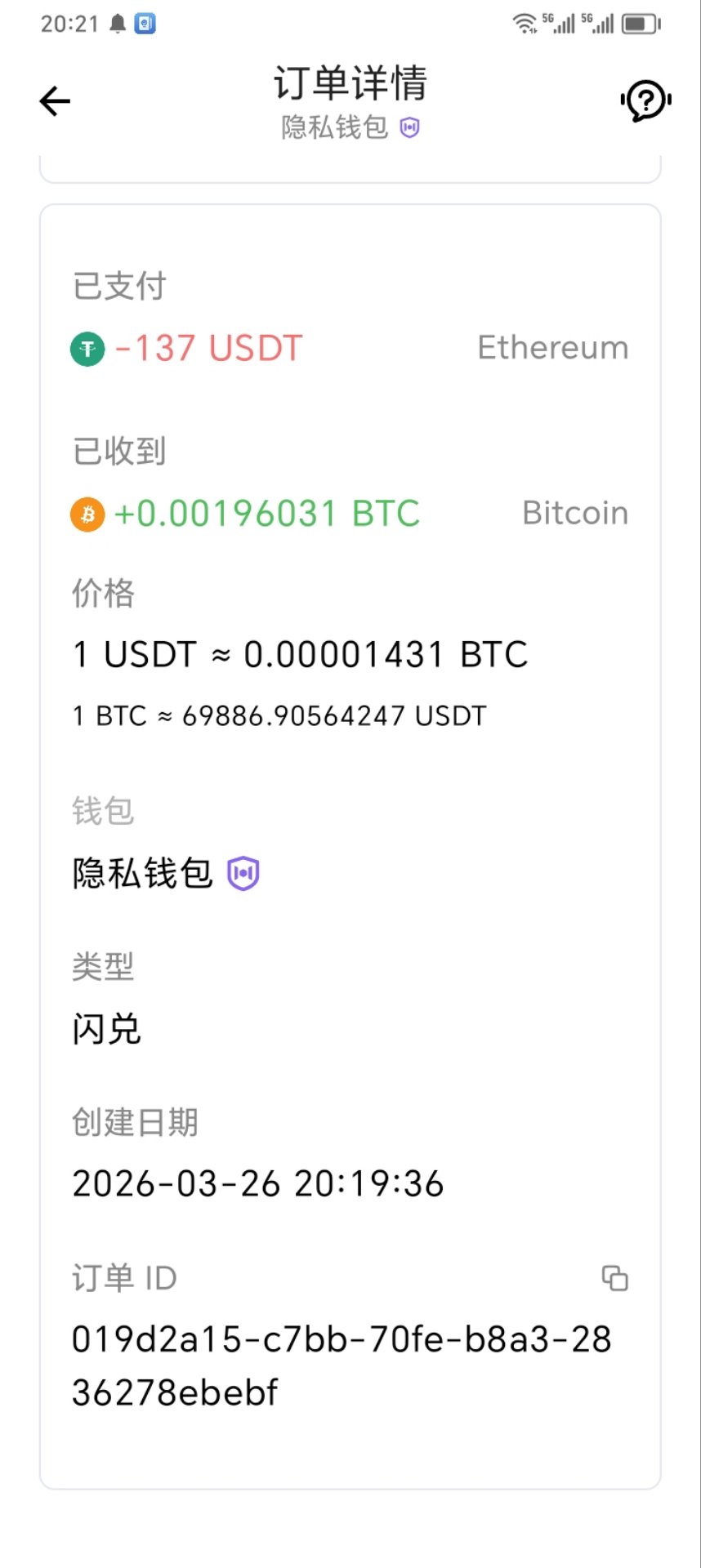
Task: Go back from order details
Action: [56, 101]
